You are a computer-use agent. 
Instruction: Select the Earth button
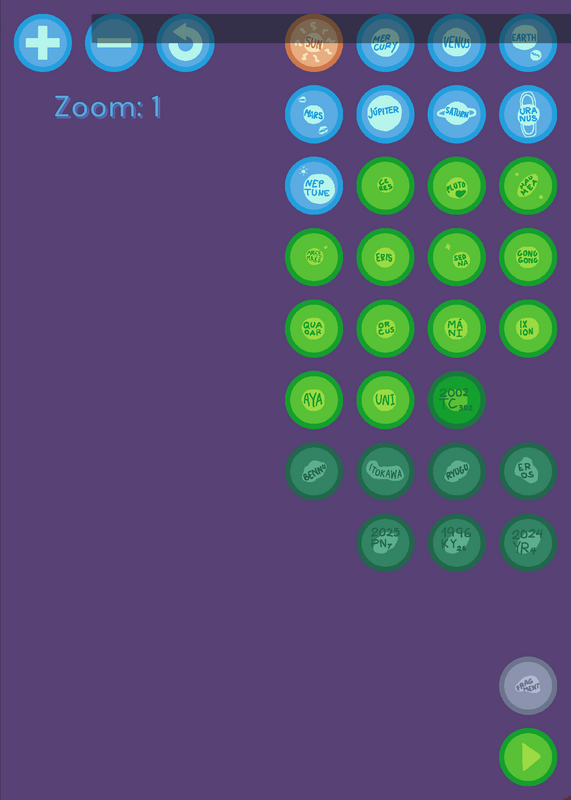(x=528, y=43)
